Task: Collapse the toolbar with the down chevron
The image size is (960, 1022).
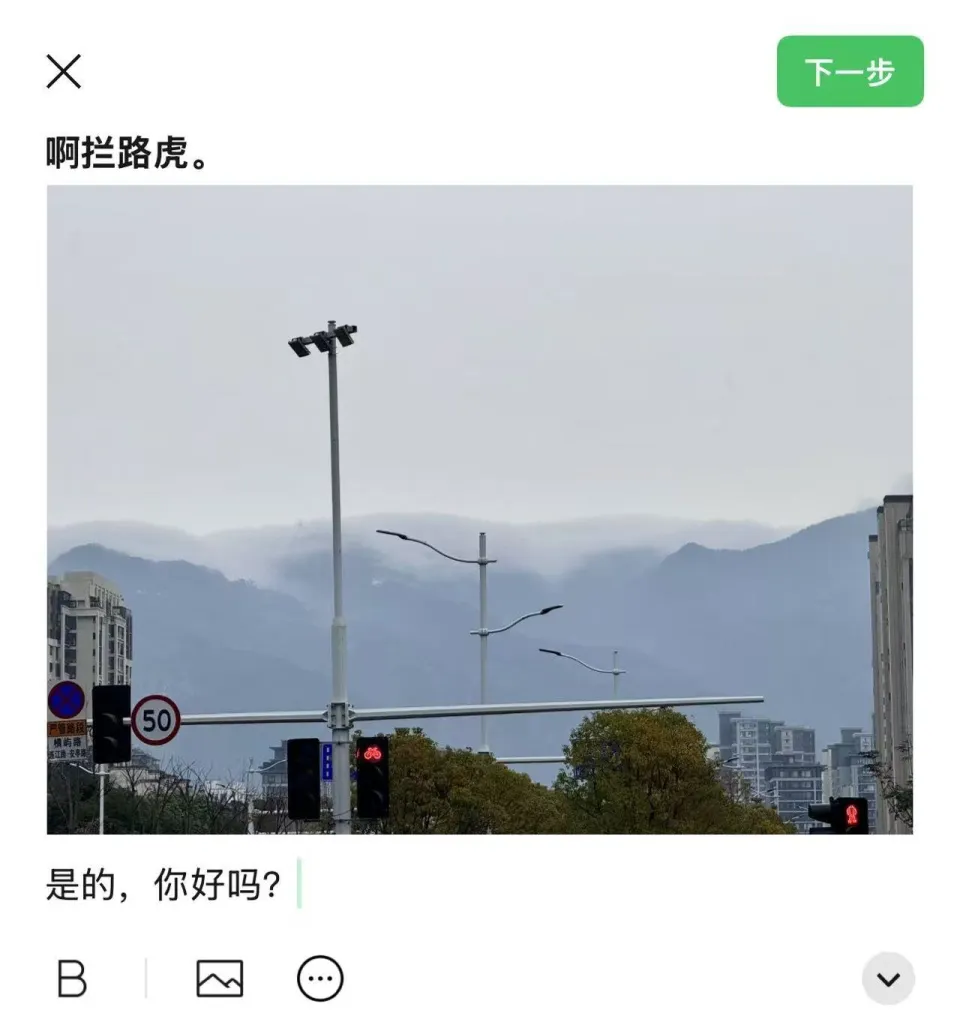Action: coord(888,978)
